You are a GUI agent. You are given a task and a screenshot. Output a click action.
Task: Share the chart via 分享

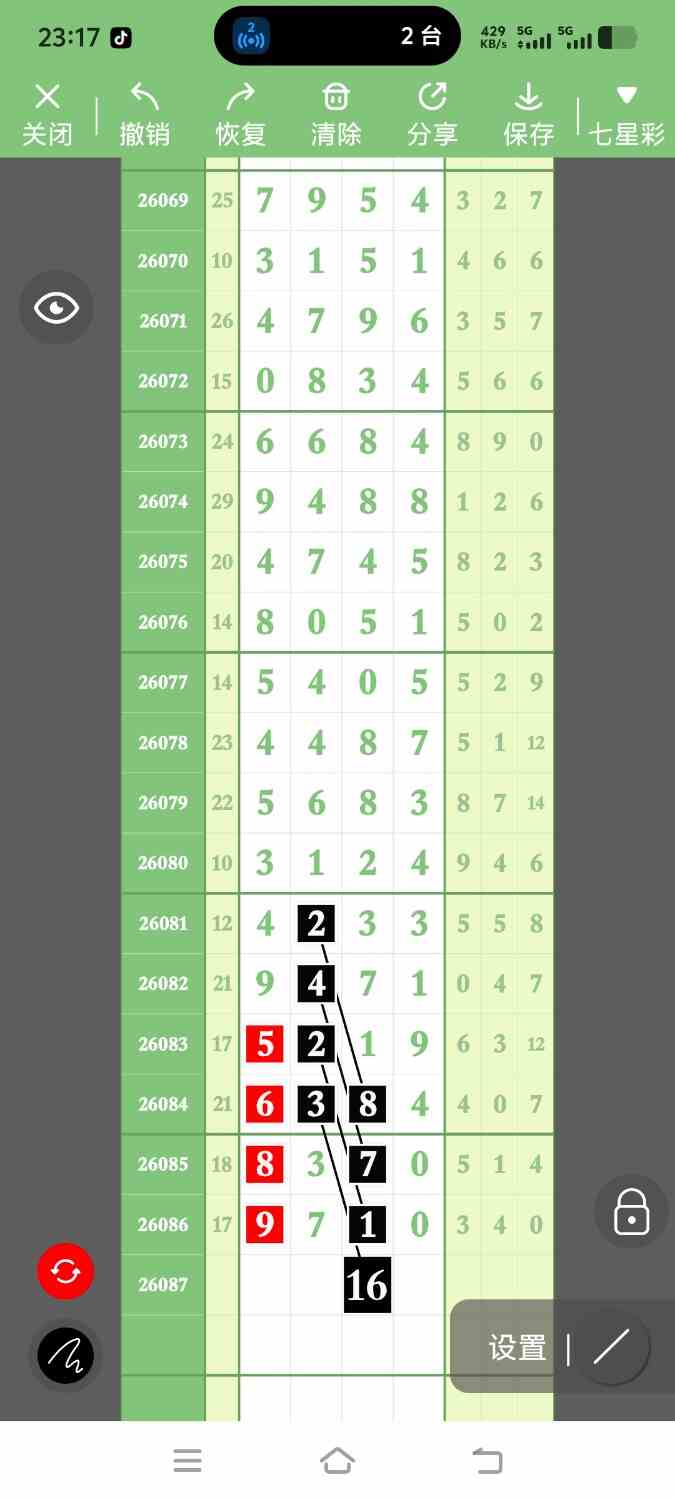click(432, 114)
